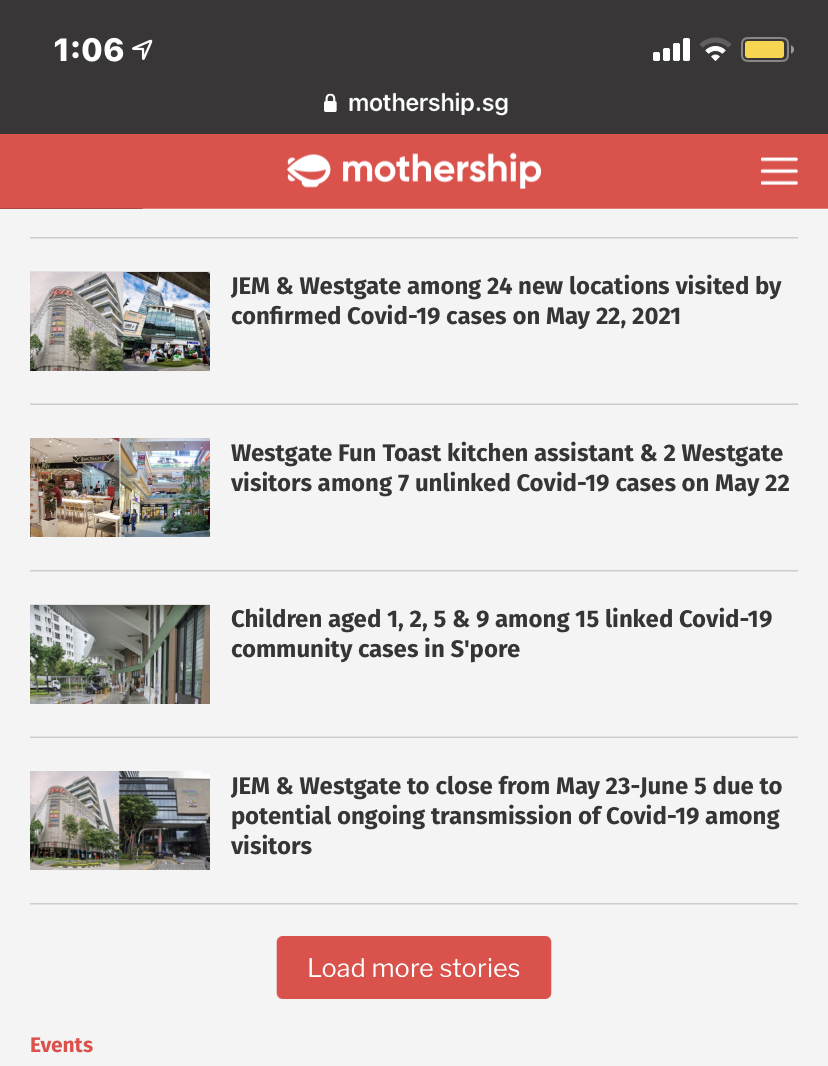Go to the Mothership homepage logo
The height and width of the screenshot is (1066, 828).
click(414, 171)
